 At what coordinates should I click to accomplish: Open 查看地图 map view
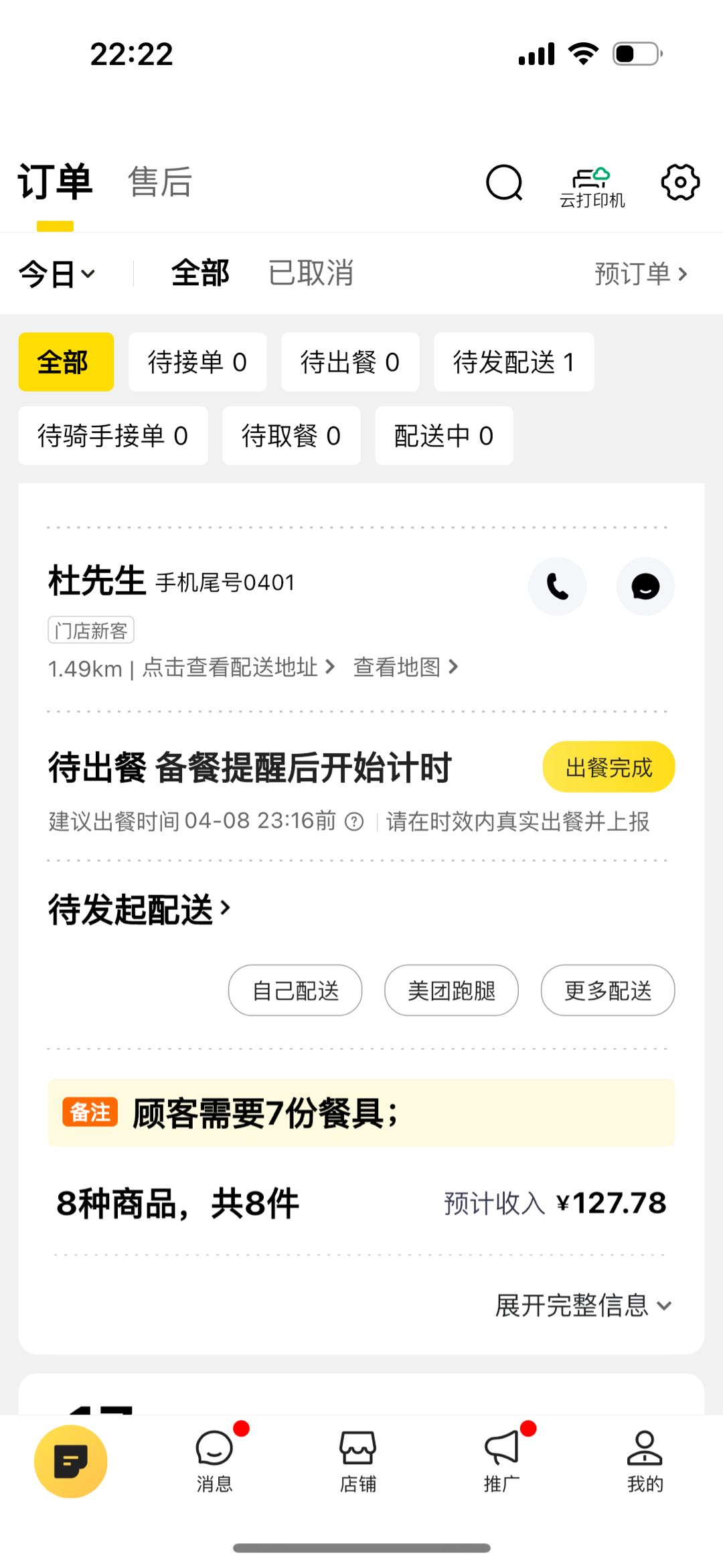pos(406,668)
